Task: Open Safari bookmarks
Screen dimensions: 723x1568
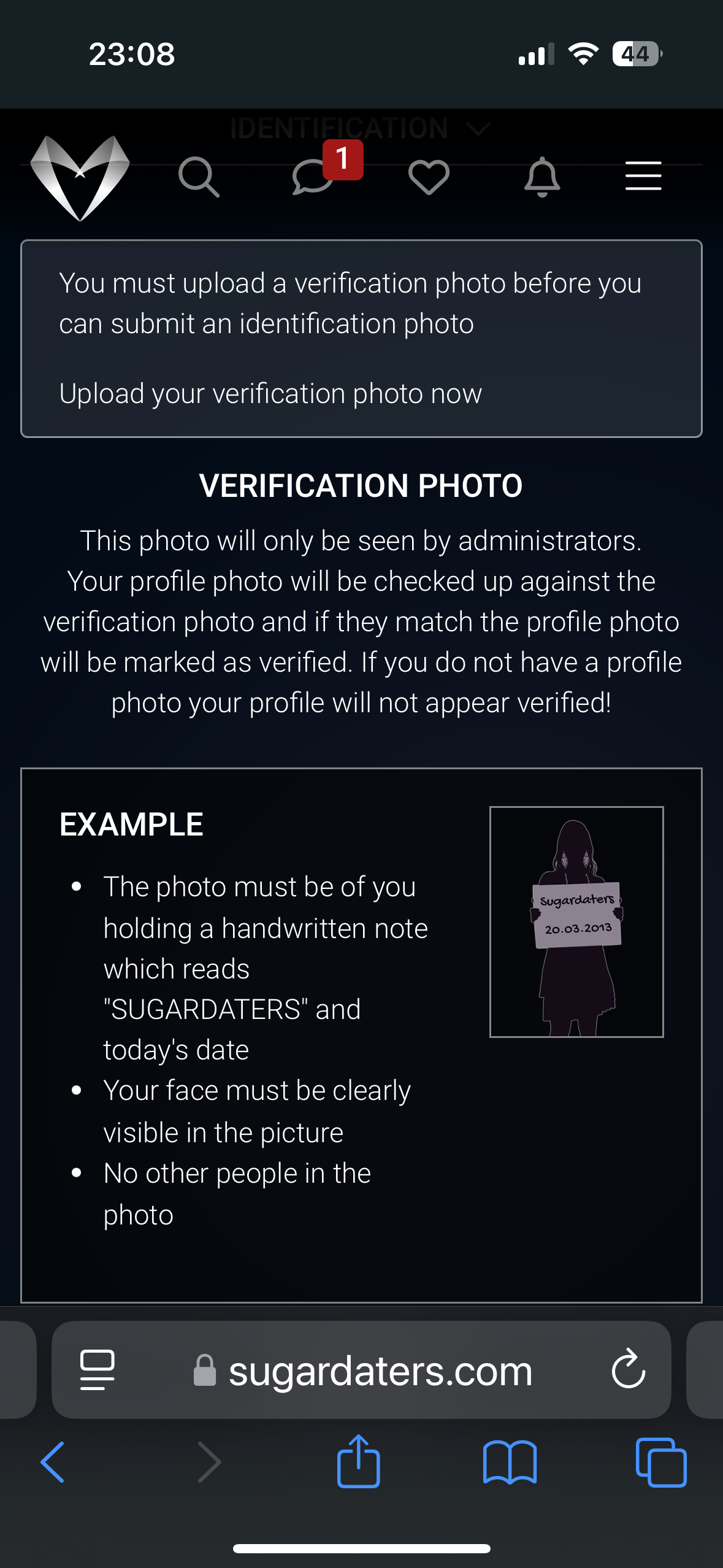Action: click(x=510, y=1462)
